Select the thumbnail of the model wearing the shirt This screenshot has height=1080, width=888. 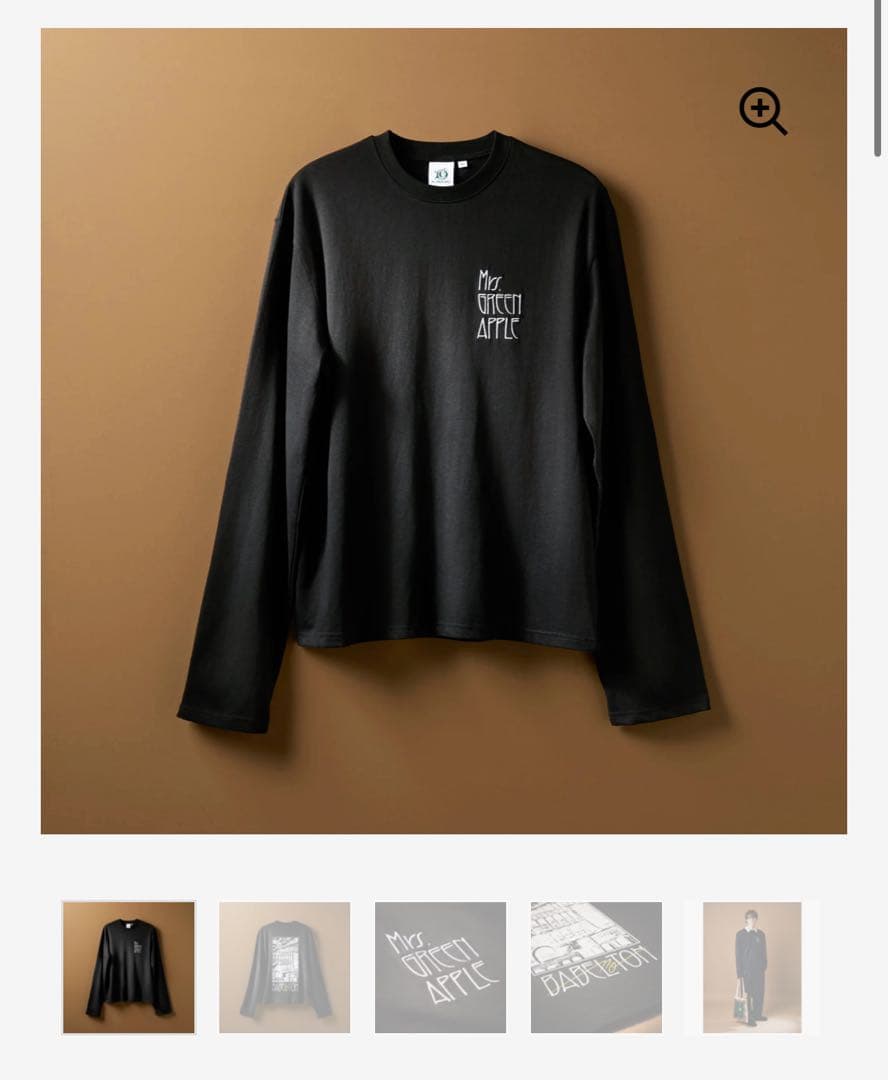tap(750, 965)
